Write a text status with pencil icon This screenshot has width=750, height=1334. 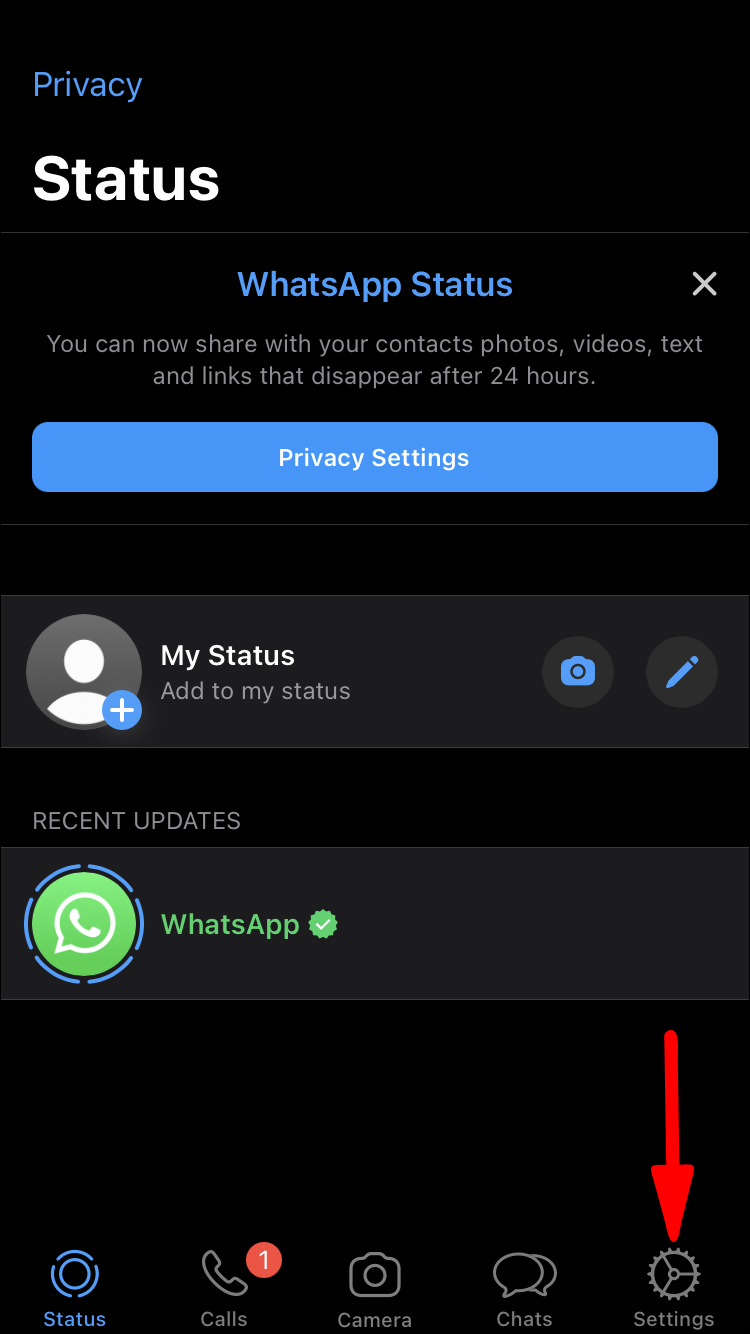681,671
